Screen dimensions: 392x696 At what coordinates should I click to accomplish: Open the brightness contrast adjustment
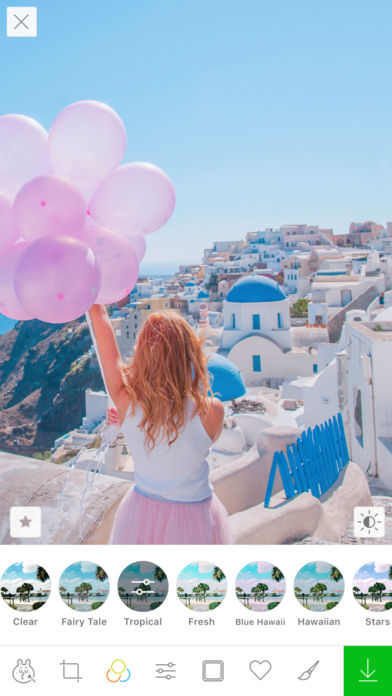click(369, 522)
